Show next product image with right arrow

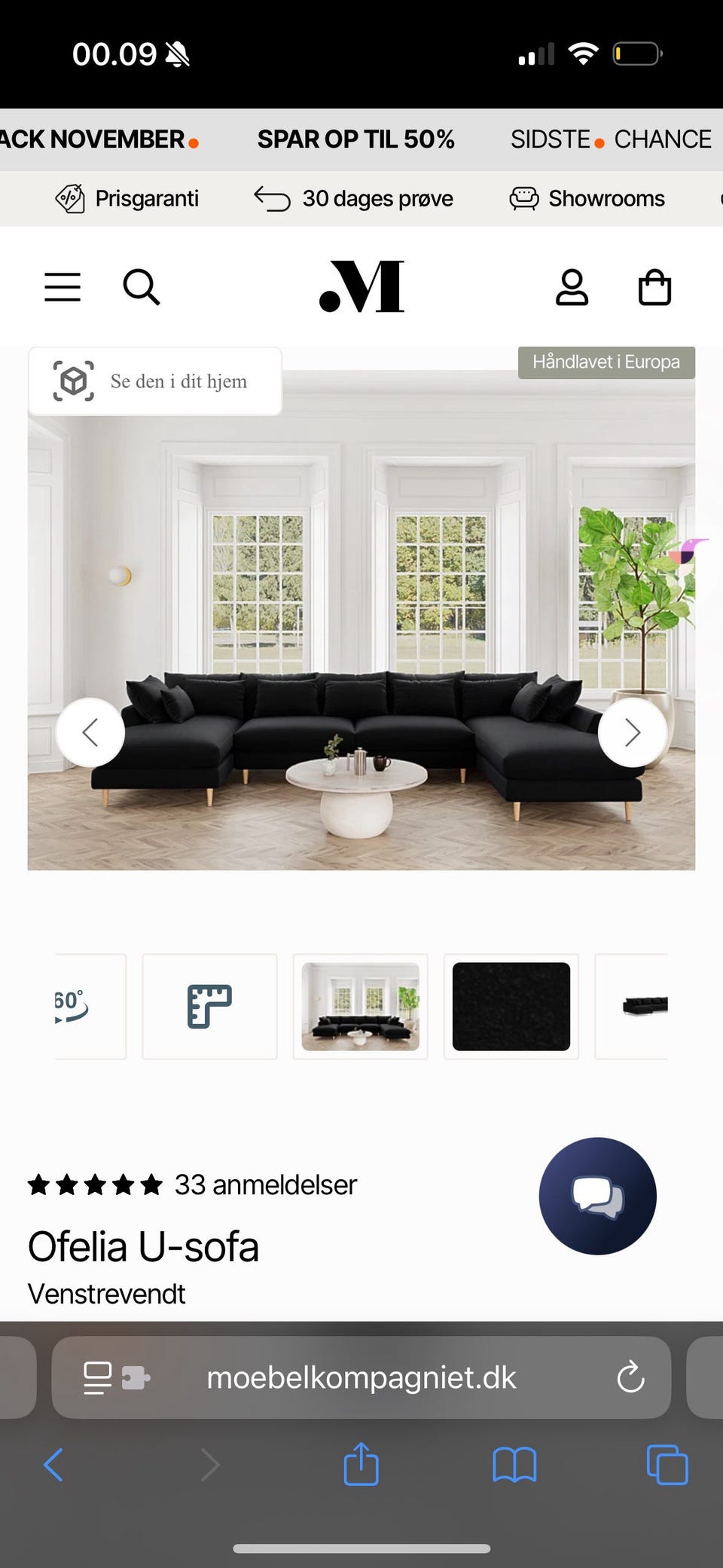pyautogui.click(x=632, y=732)
